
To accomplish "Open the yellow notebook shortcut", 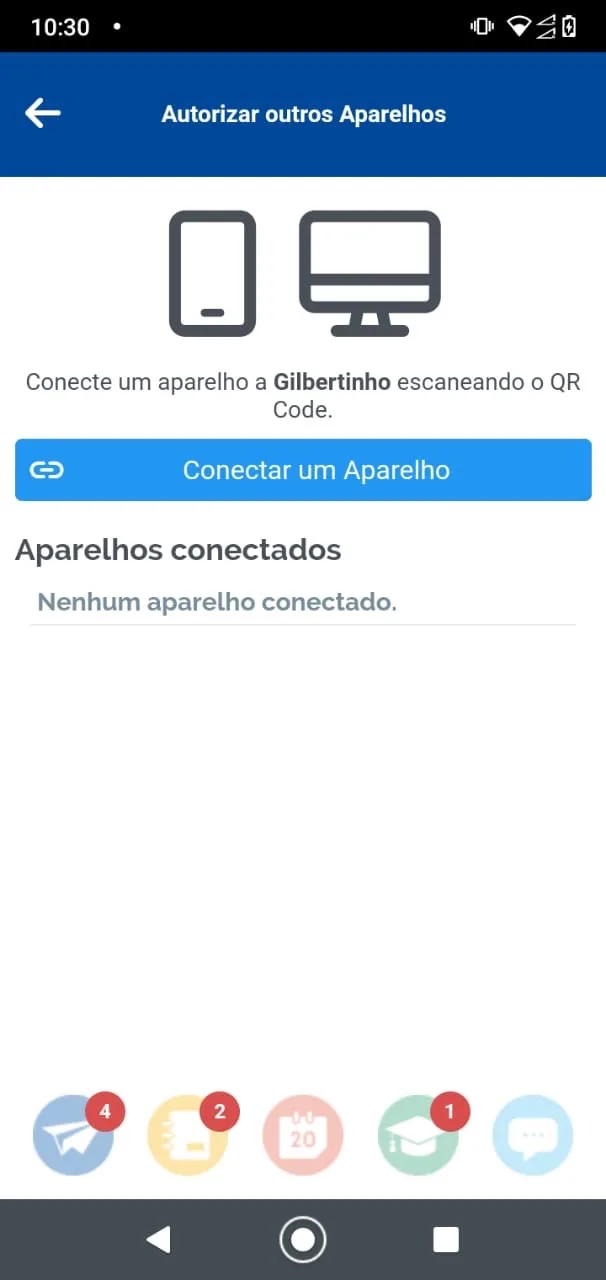I will coord(188,1136).
